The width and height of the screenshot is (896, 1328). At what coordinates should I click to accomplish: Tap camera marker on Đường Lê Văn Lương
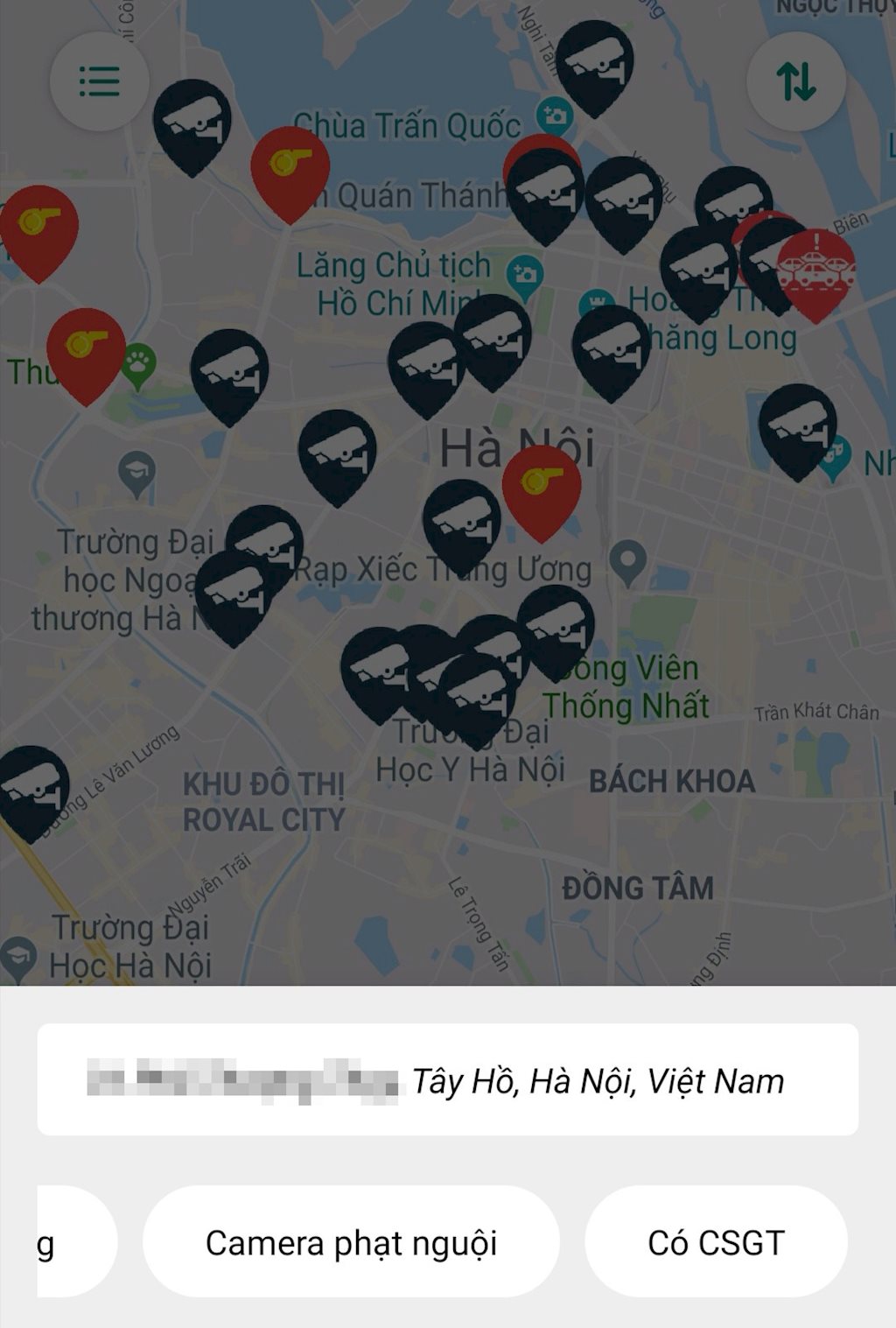click(31, 787)
